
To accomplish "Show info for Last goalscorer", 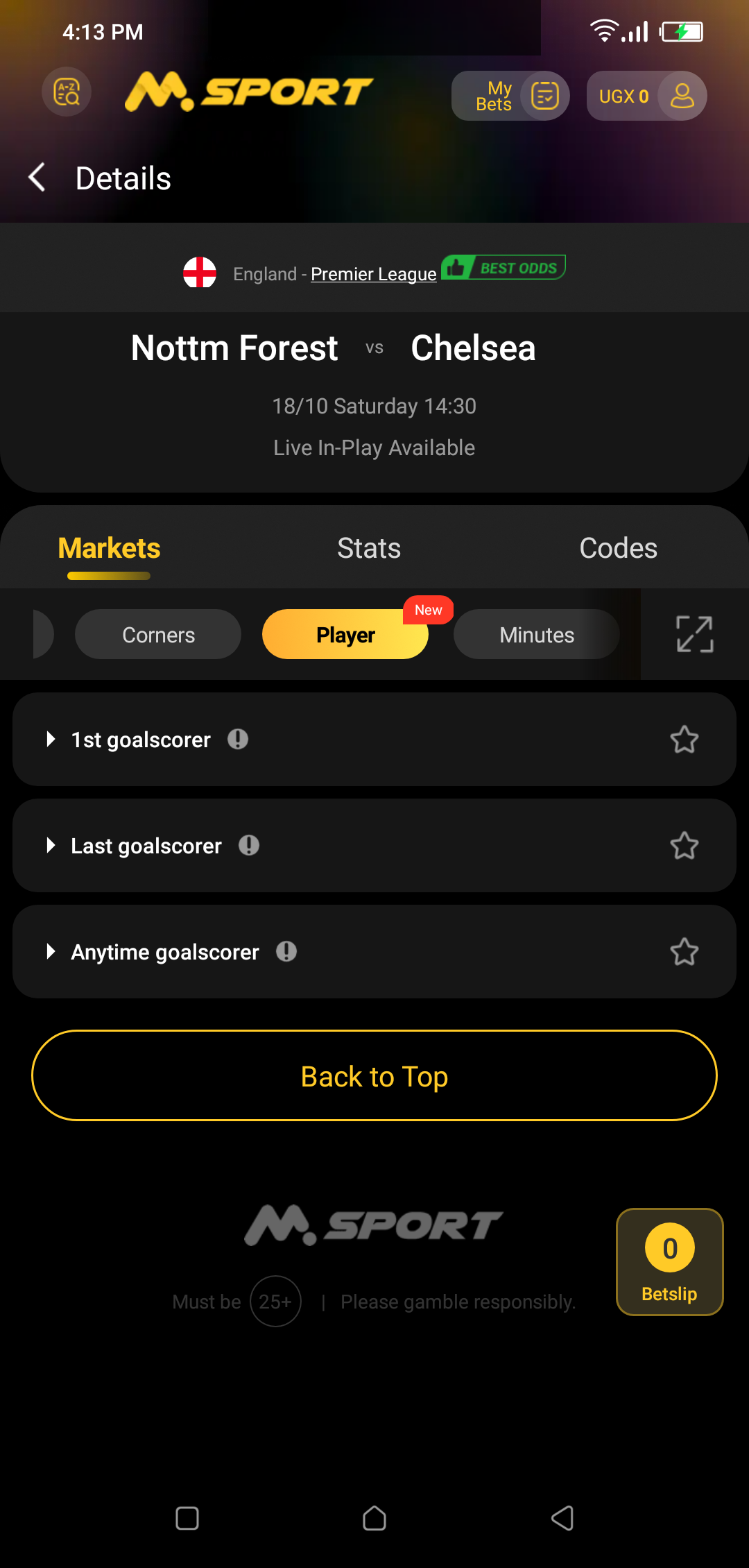I will (249, 845).
